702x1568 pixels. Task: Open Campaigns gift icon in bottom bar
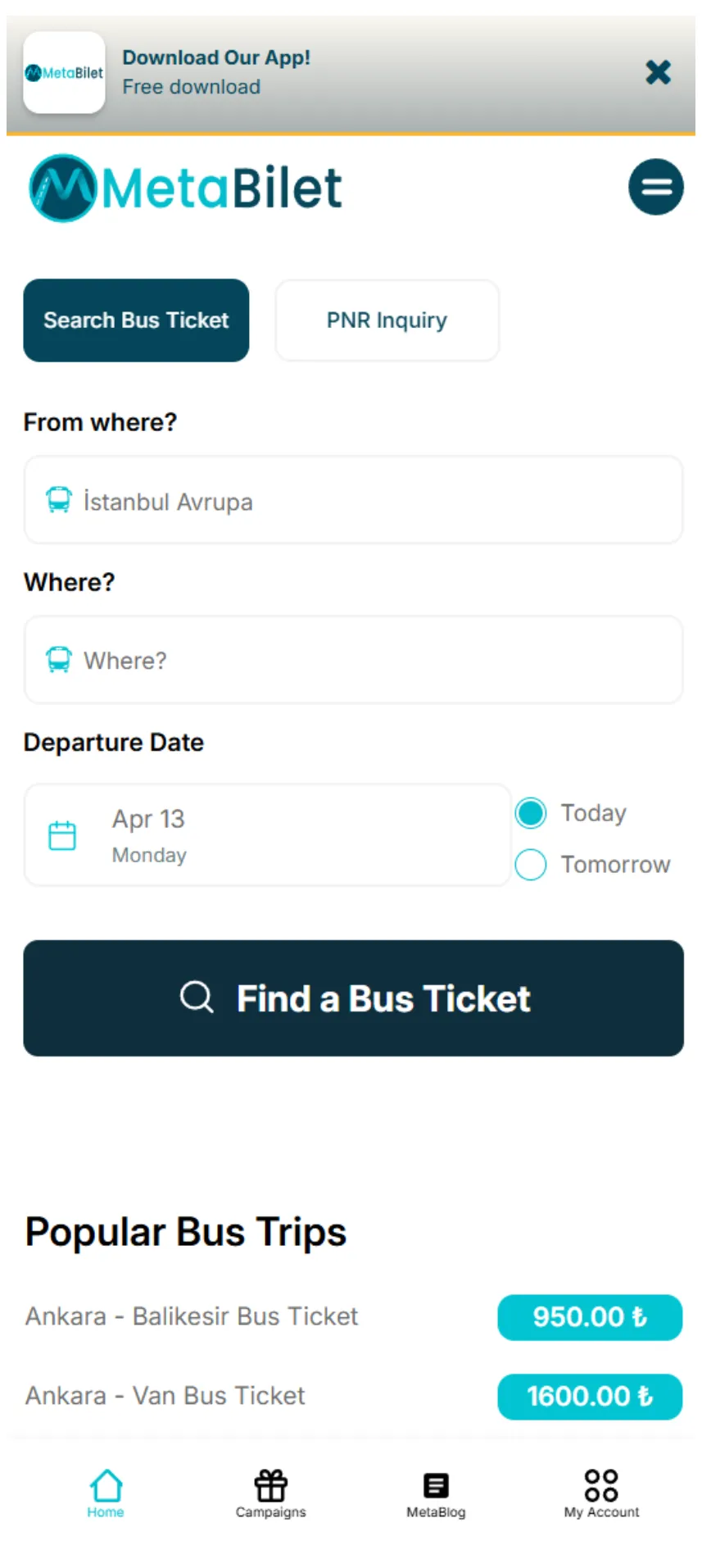point(270,1484)
